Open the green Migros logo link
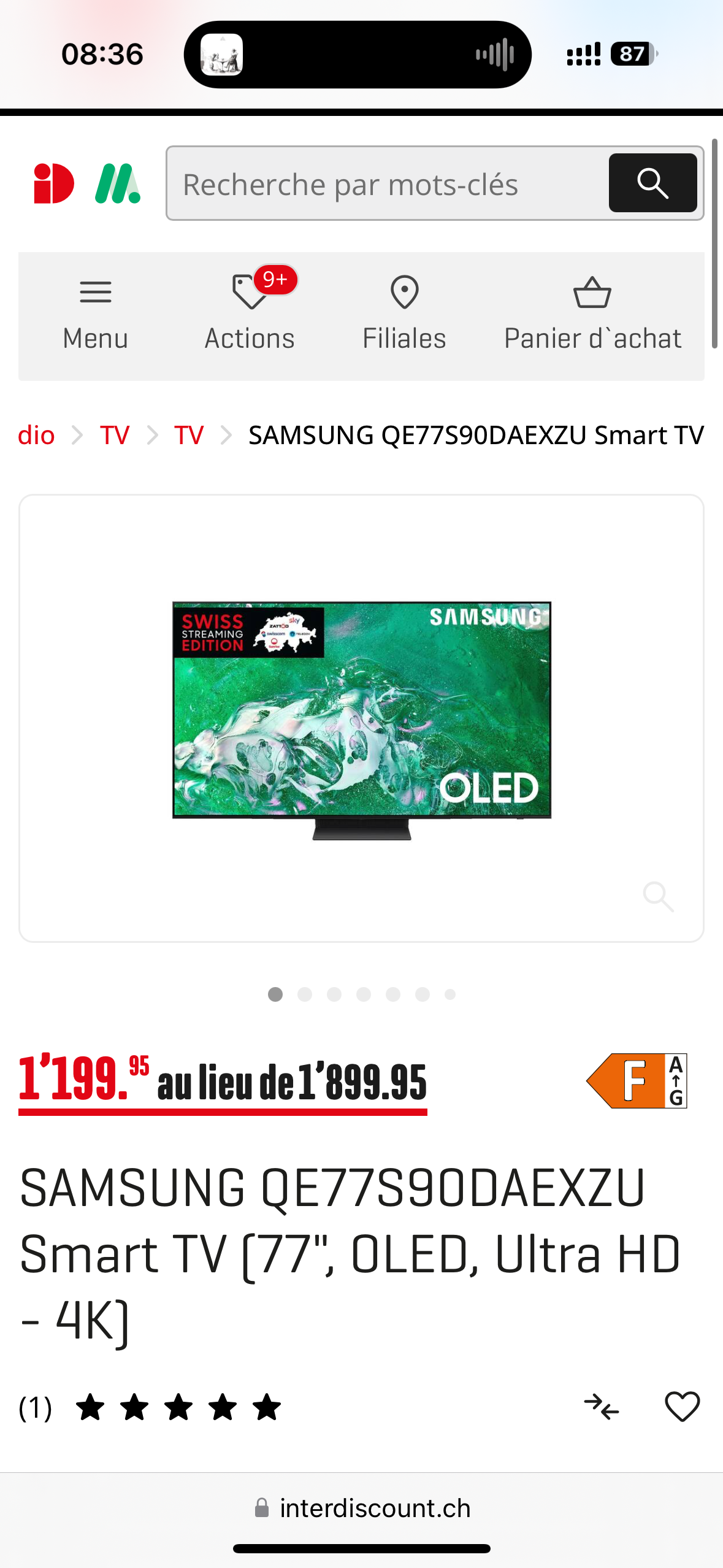The image size is (723, 1568). (x=118, y=183)
